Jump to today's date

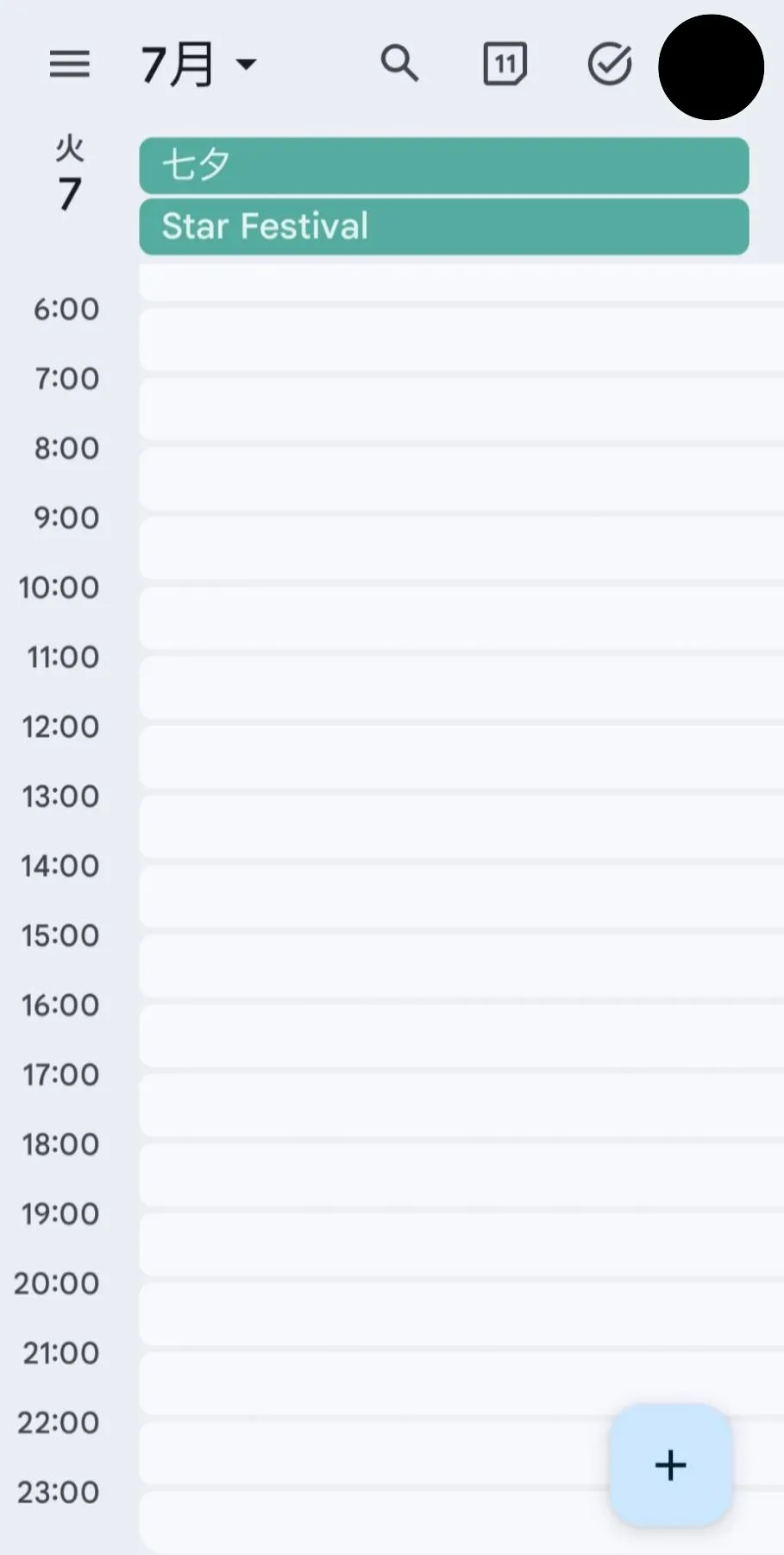[x=505, y=64]
